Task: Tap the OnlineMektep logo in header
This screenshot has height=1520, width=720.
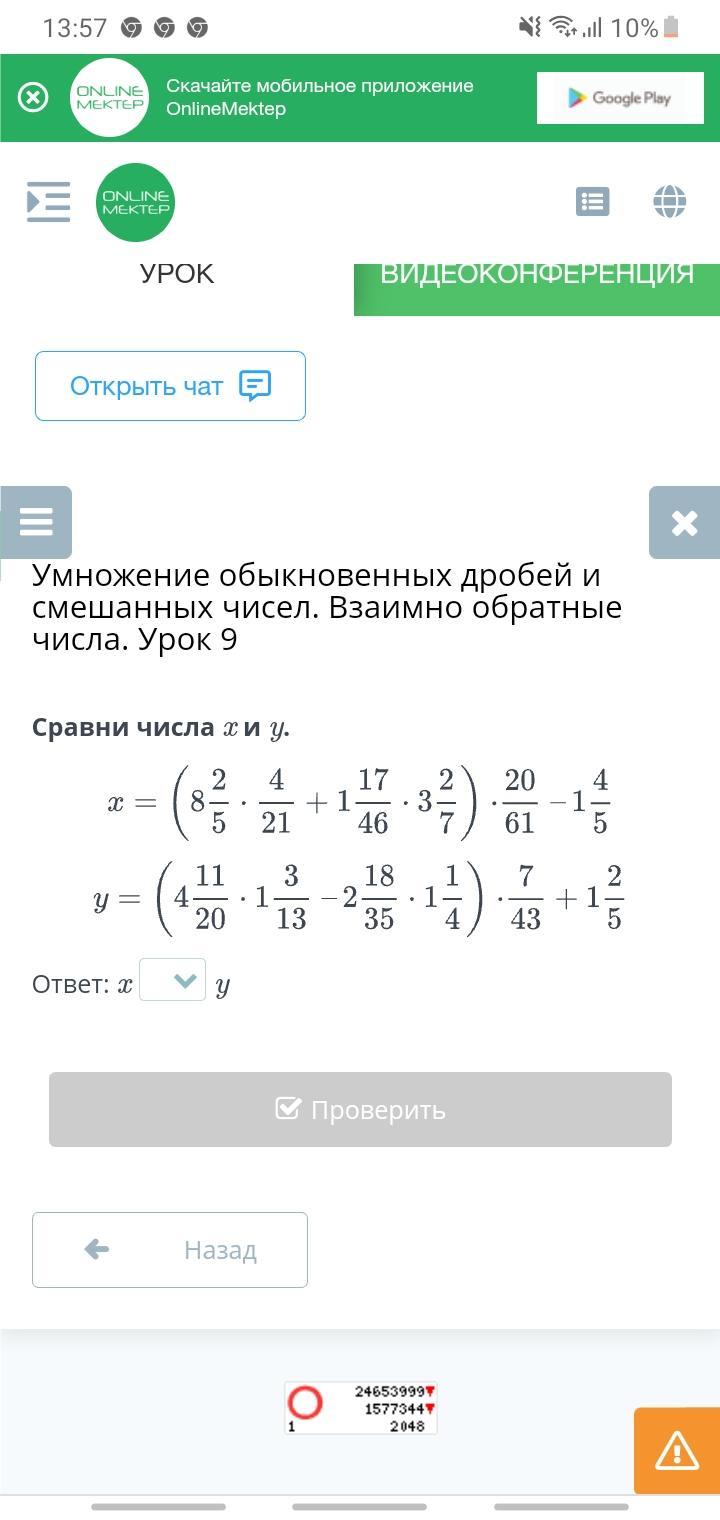Action: coord(136,202)
